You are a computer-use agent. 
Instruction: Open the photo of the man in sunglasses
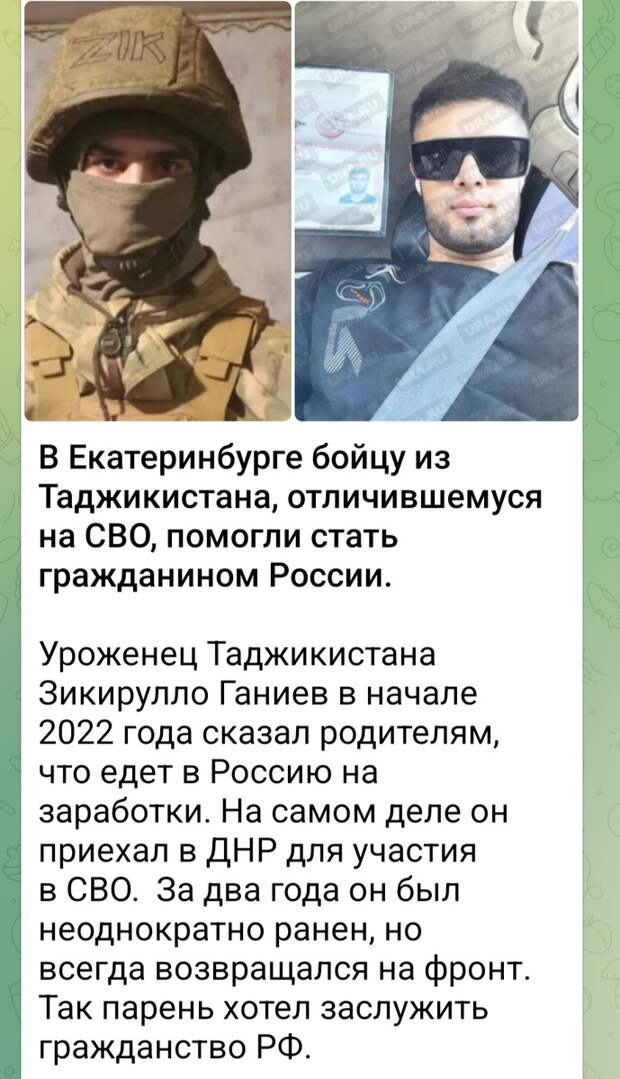pyautogui.click(x=437, y=210)
